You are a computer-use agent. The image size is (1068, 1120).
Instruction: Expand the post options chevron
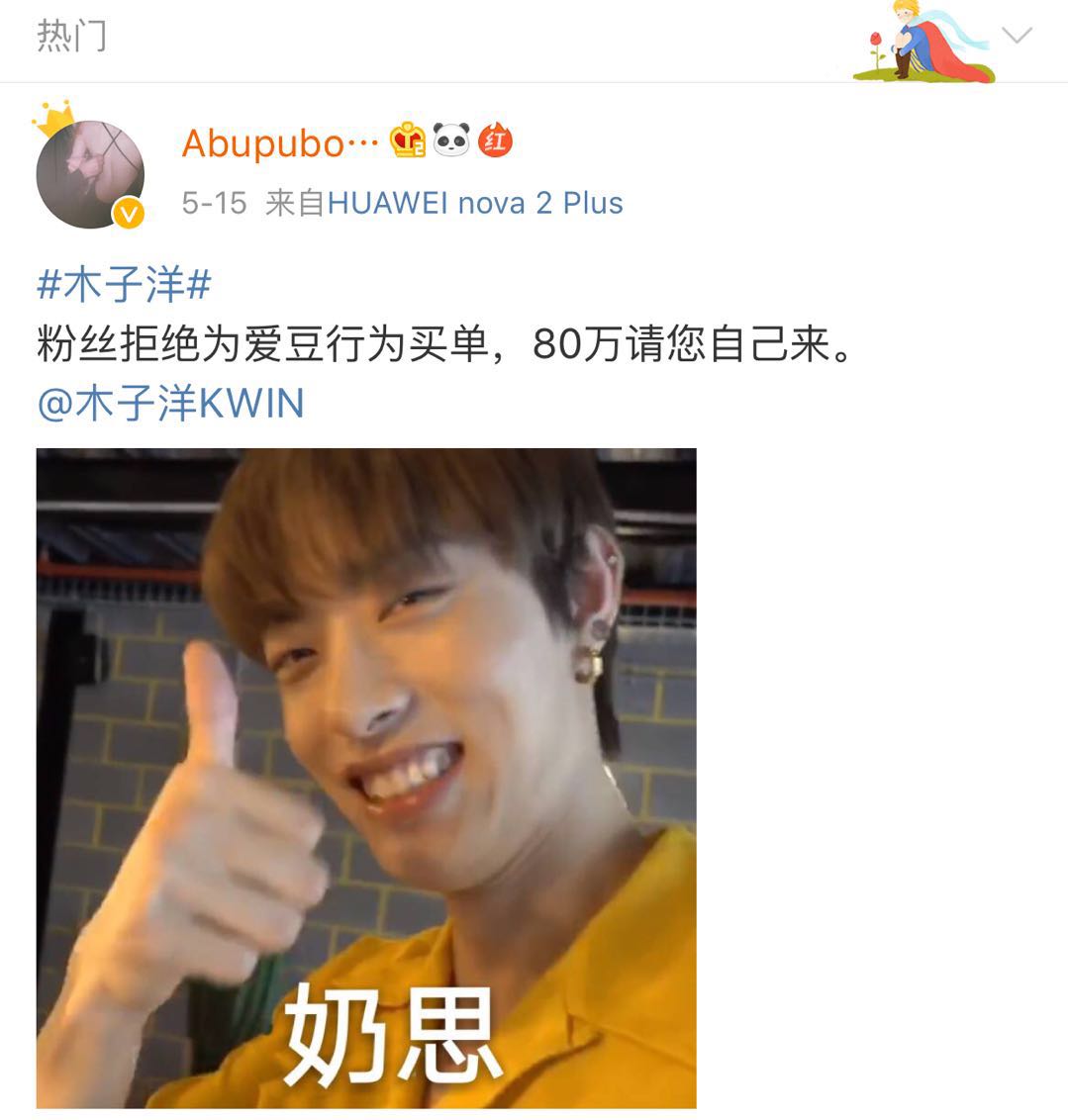(1017, 38)
